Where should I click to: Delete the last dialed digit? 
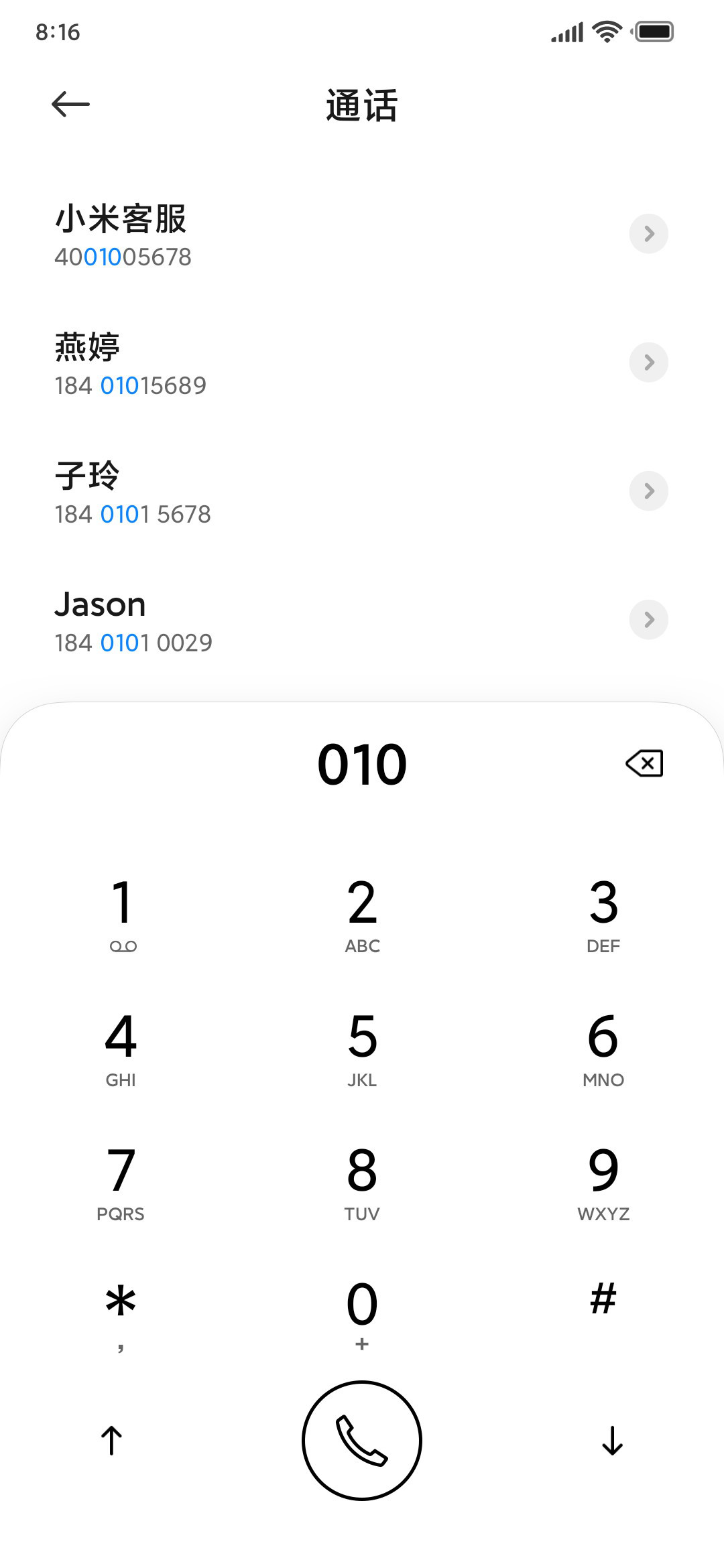(644, 763)
